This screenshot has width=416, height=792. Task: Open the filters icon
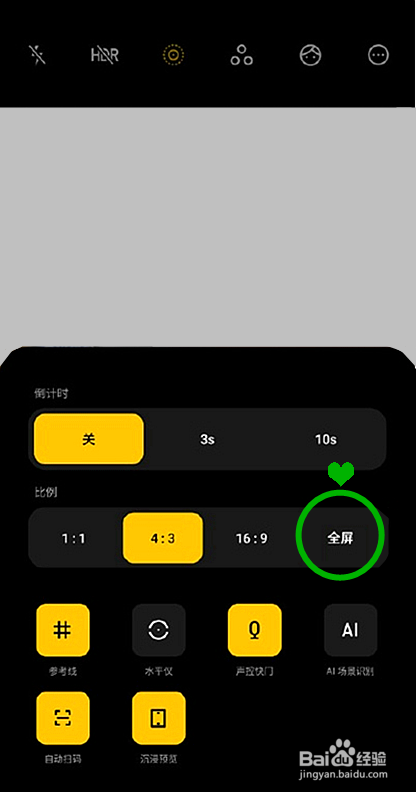tap(242, 55)
